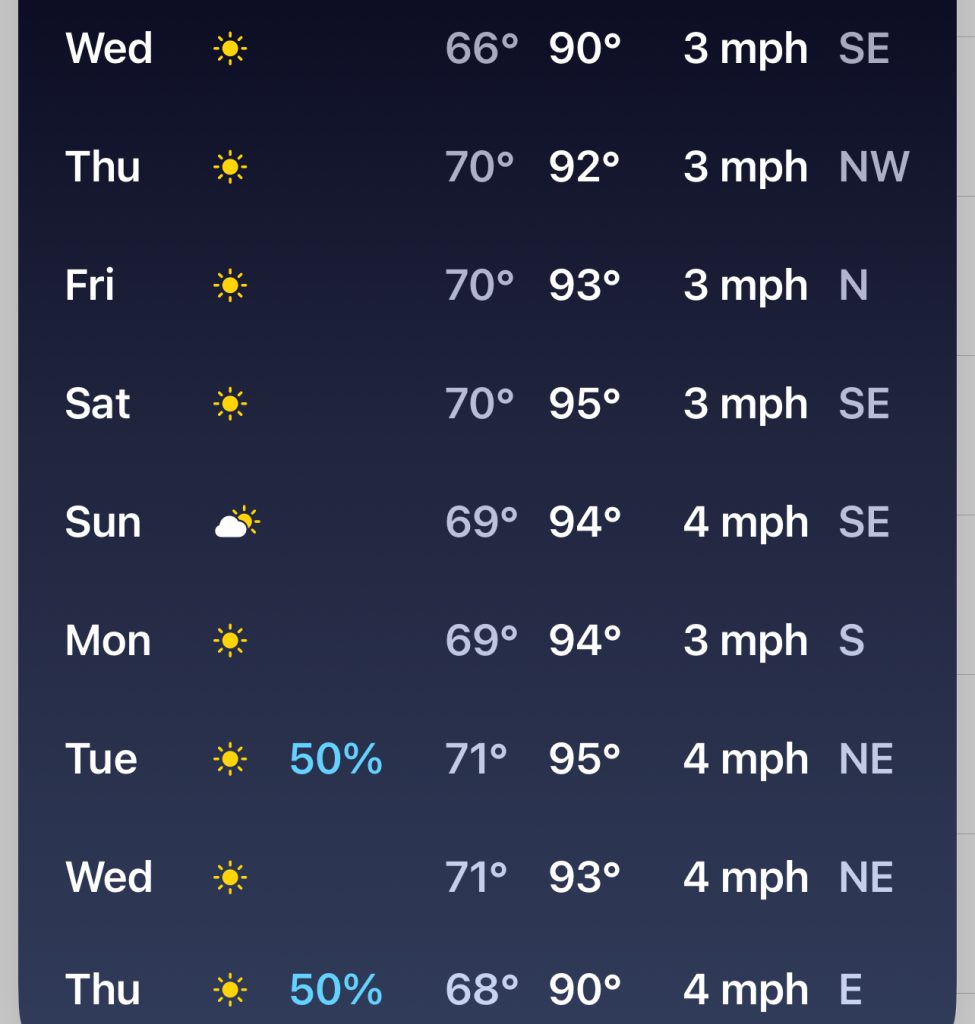Screen dimensions: 975x1024
Task: Select the Saturday forecast row
Action: pos(487,404)
